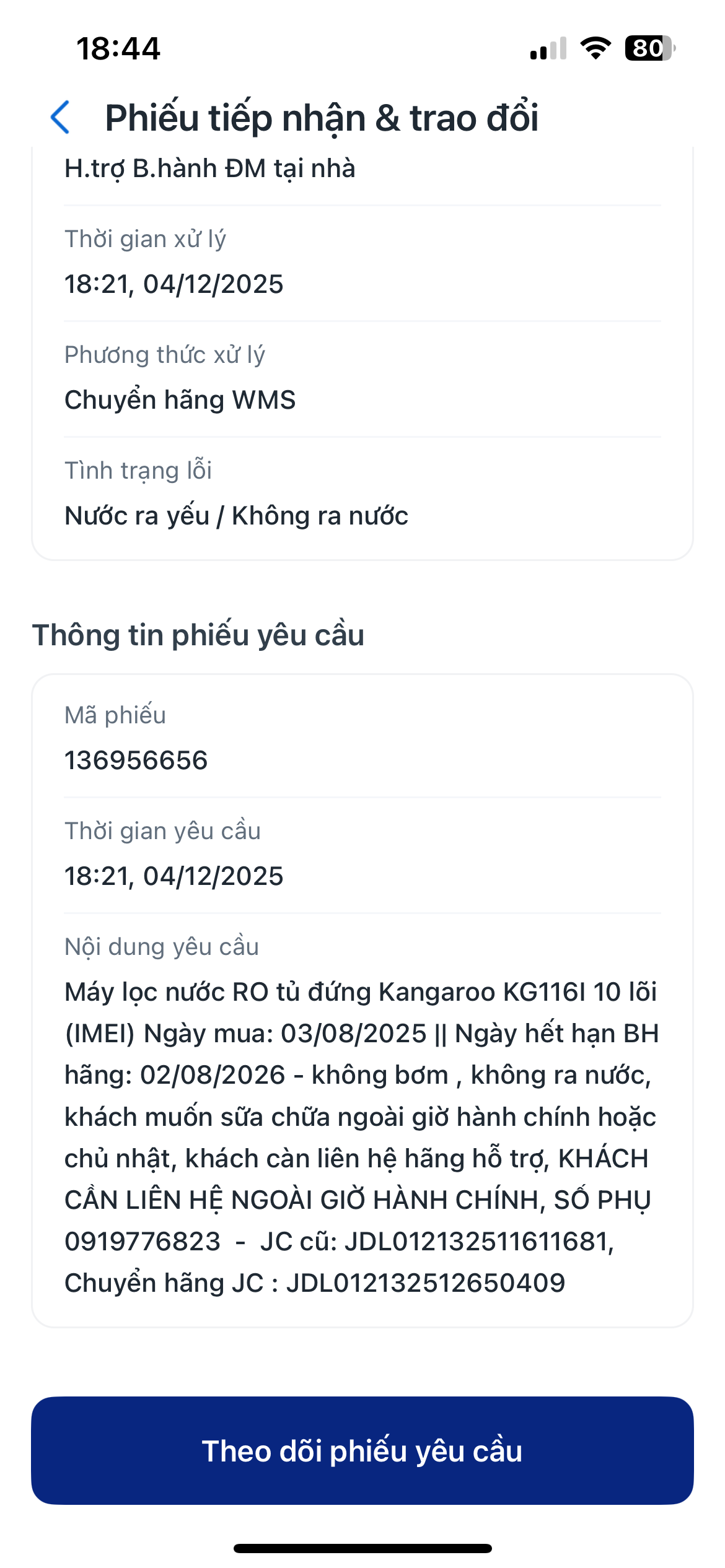
Task: Tap Theo dõi phiếu yêu cầu button
Action: tap(362, 1450)
